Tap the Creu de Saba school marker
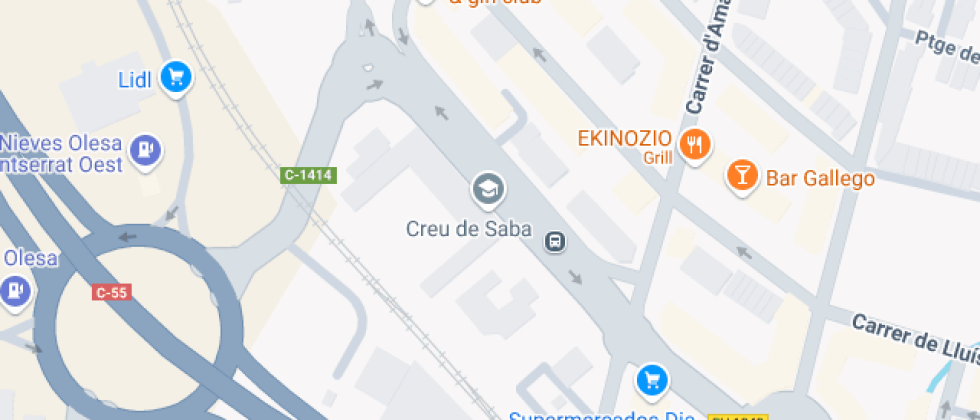This screenshot has height=420, width=980. [488, 187]
